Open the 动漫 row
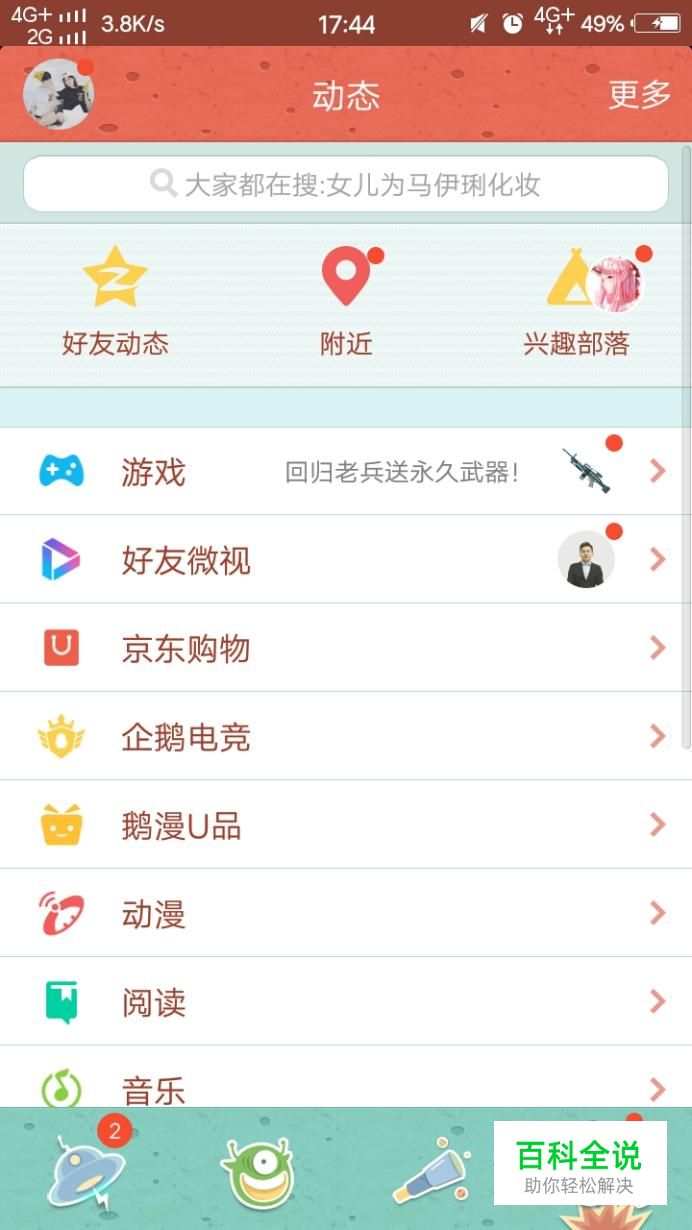 click(346, 913)
